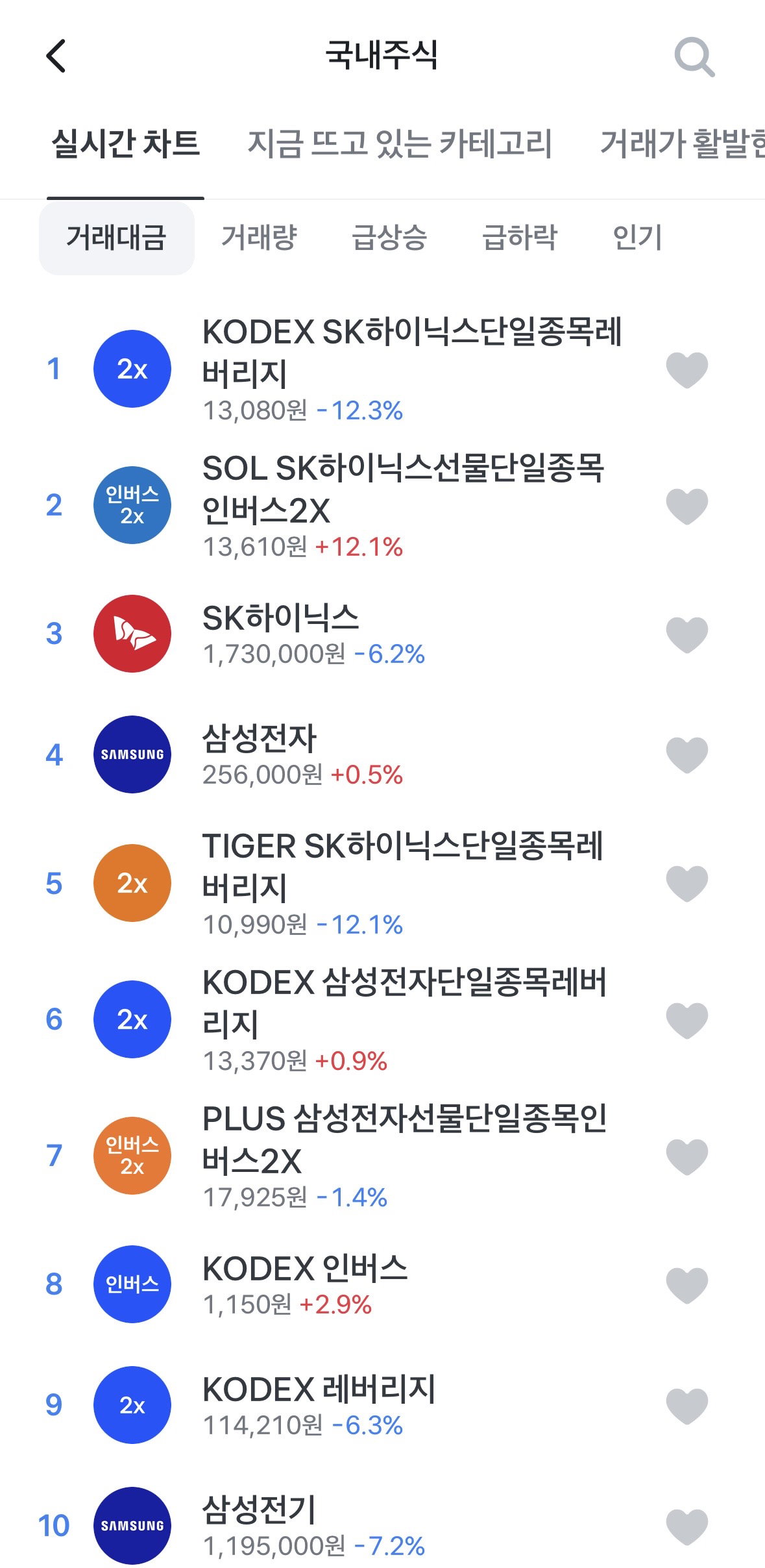Like KODEX 삼성전자단일종목레버리지 with heart
Screen dimensions: 765x1568
point(687,1019)
